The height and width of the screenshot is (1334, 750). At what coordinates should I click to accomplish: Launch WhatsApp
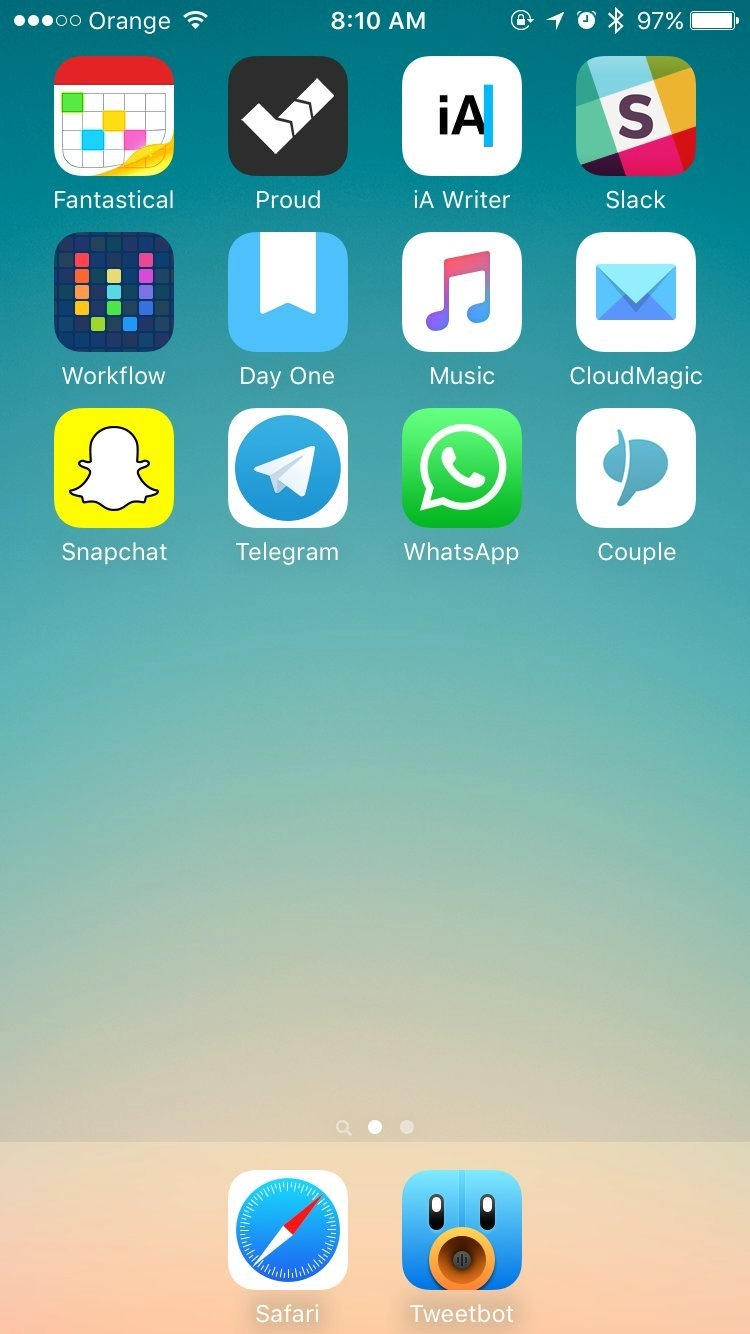[x=462, y=468]
